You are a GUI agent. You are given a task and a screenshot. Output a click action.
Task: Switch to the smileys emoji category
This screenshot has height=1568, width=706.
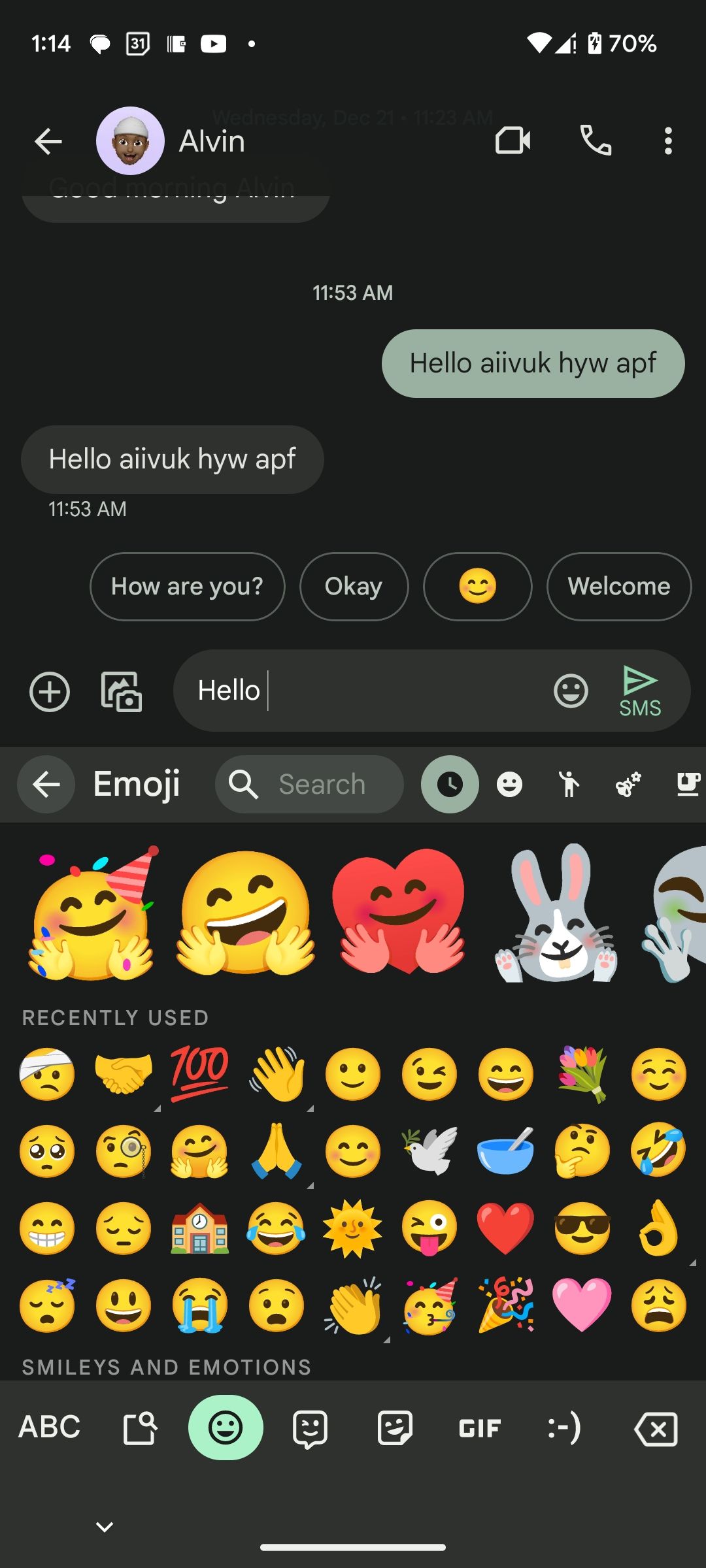coord(509,784)
